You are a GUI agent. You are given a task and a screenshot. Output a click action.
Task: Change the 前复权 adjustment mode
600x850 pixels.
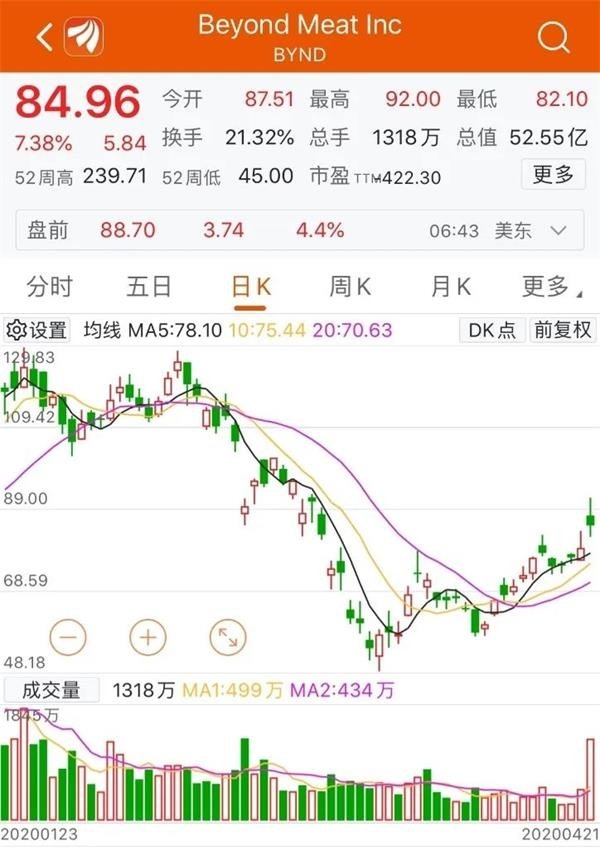coord(563,330)
